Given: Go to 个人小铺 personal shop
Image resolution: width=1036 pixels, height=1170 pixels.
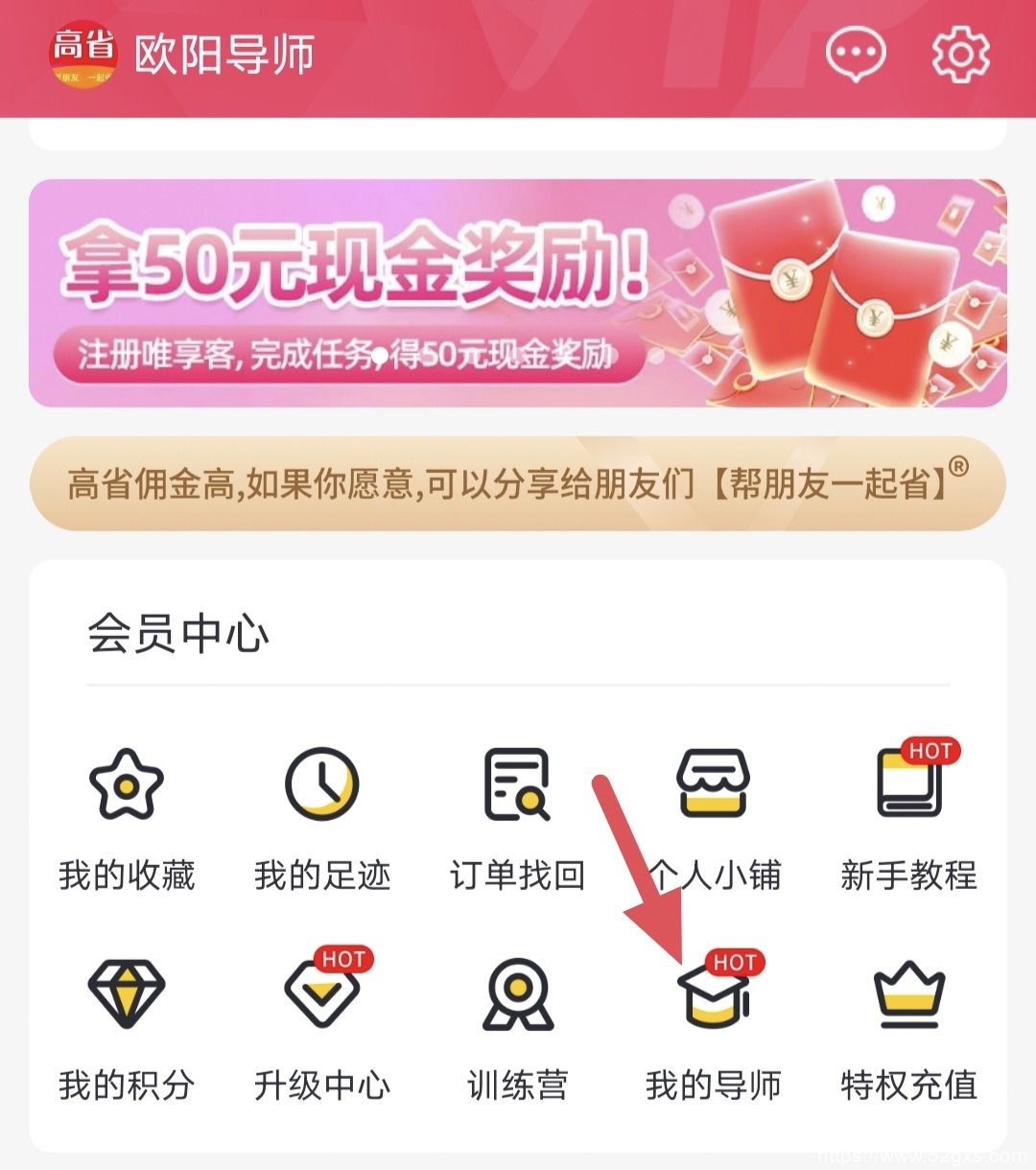Looking at the screenshot, I should coord(714,815).
